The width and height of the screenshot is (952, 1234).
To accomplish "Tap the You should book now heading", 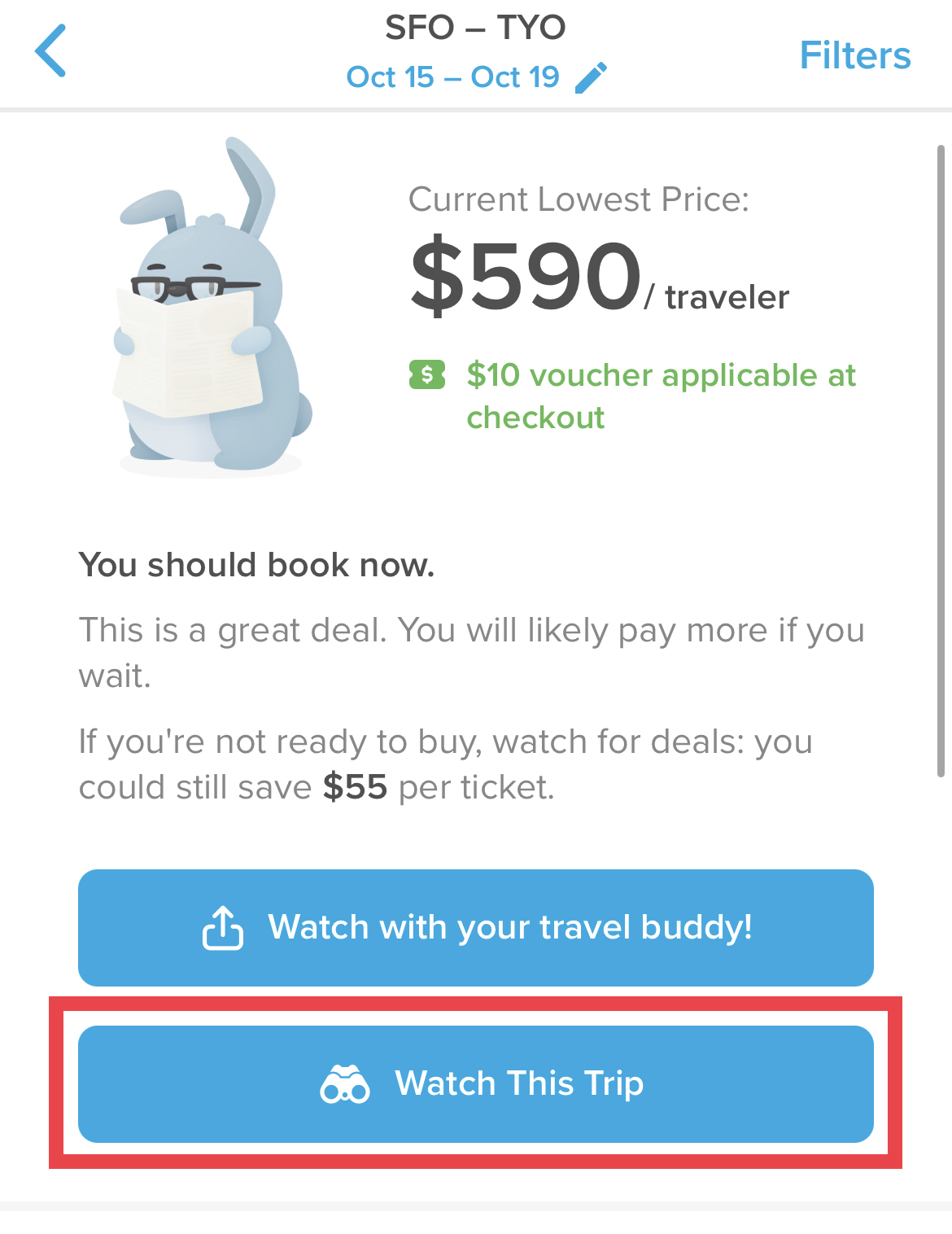I will (x=256, y=565).
